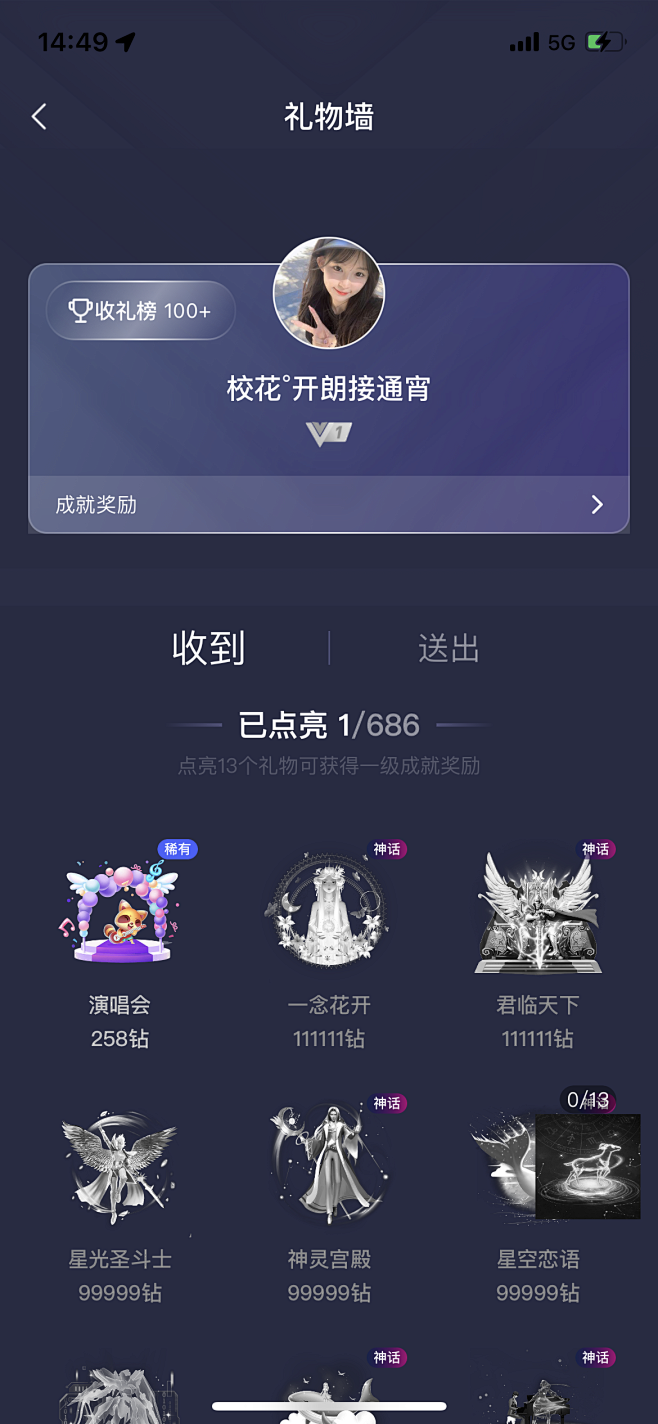Tap the floating 0/13 progress widget

point(588,1165)
